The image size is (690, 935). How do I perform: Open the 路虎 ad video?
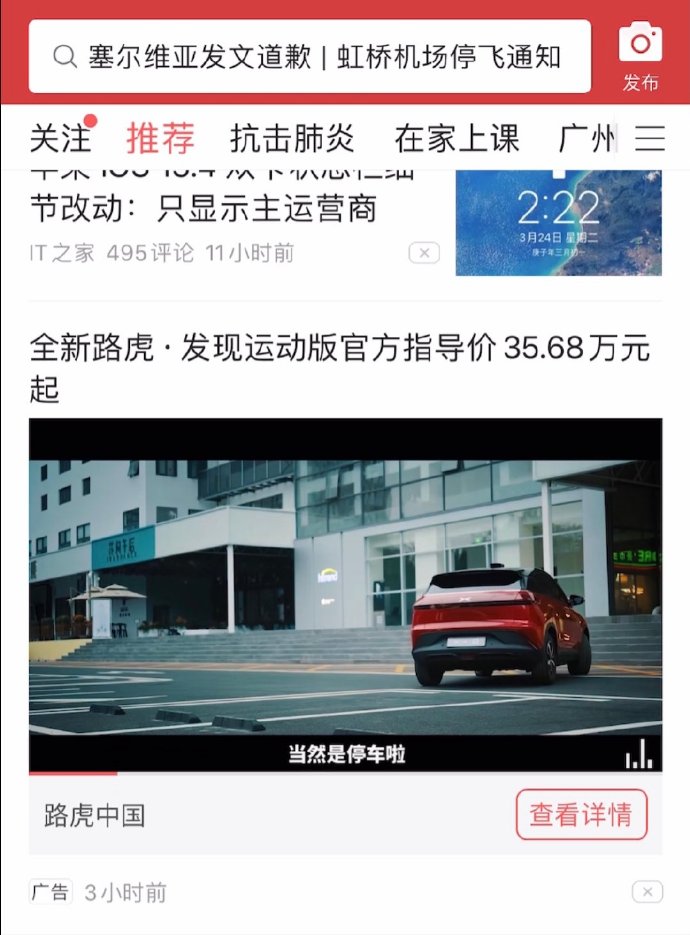coord(345,595)
